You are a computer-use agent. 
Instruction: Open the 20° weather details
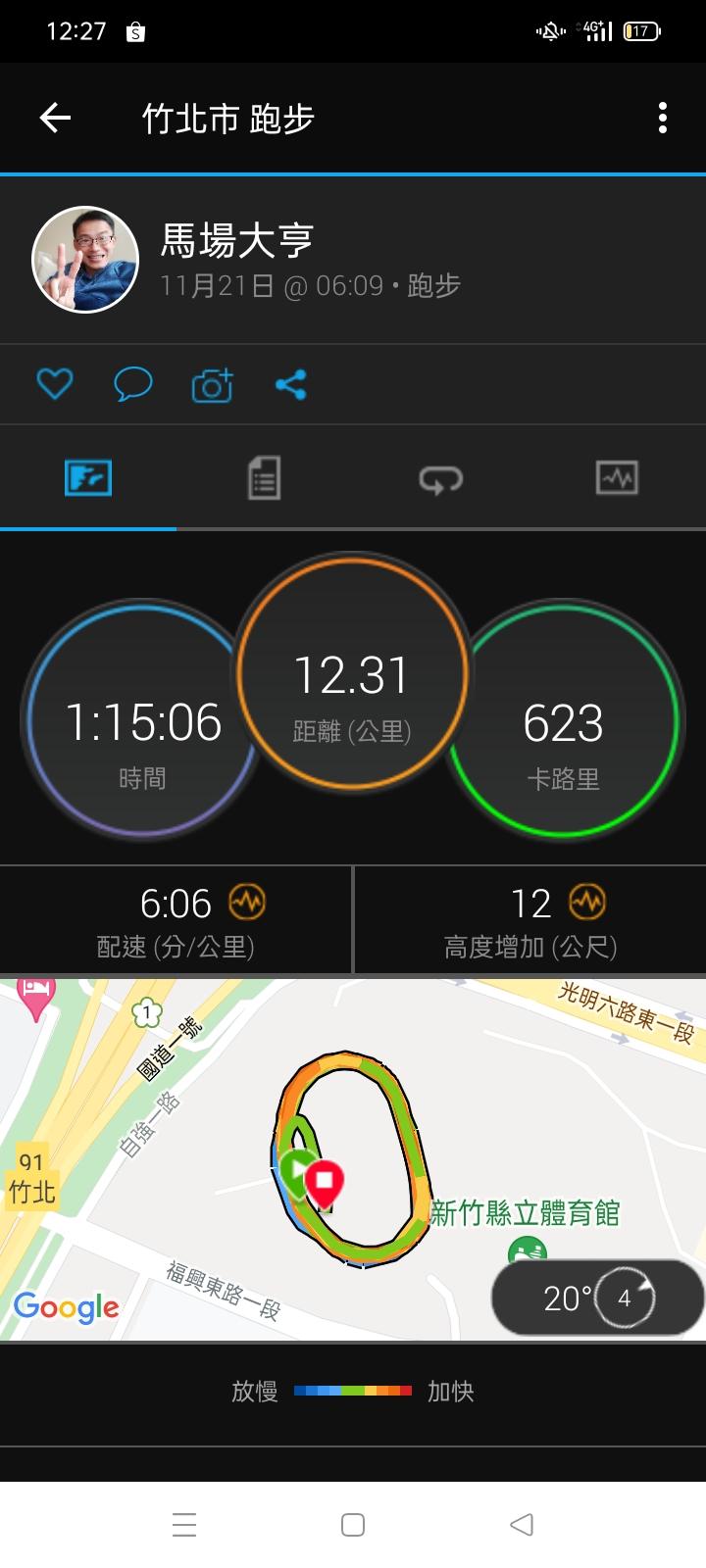(x=597, y=1298)
